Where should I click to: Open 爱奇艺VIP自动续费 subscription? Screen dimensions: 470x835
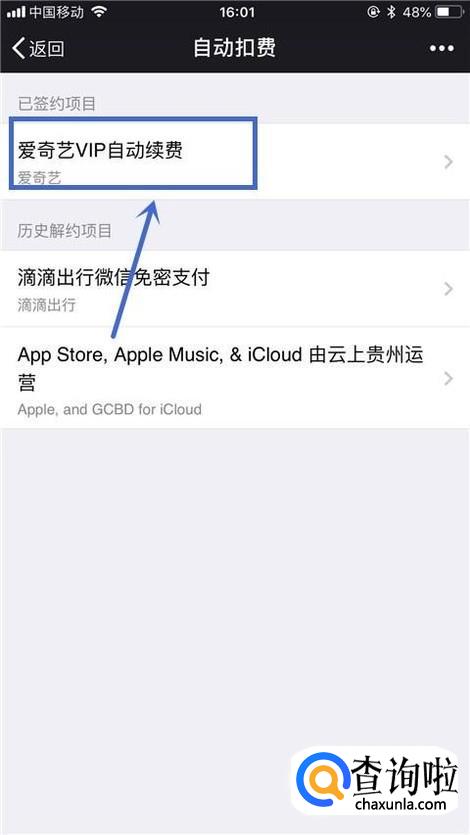coord(235,161)
